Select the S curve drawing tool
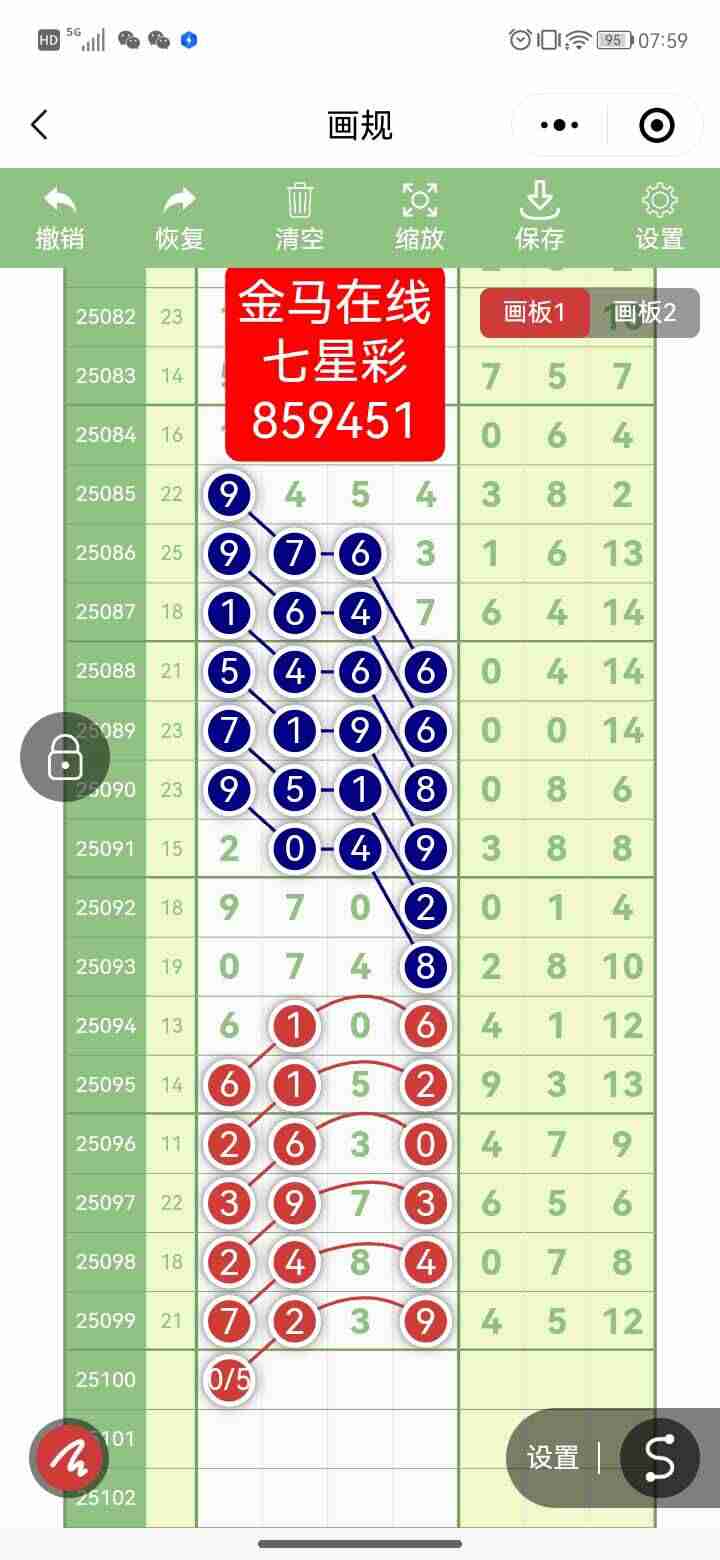 (x=661, y=1458)
